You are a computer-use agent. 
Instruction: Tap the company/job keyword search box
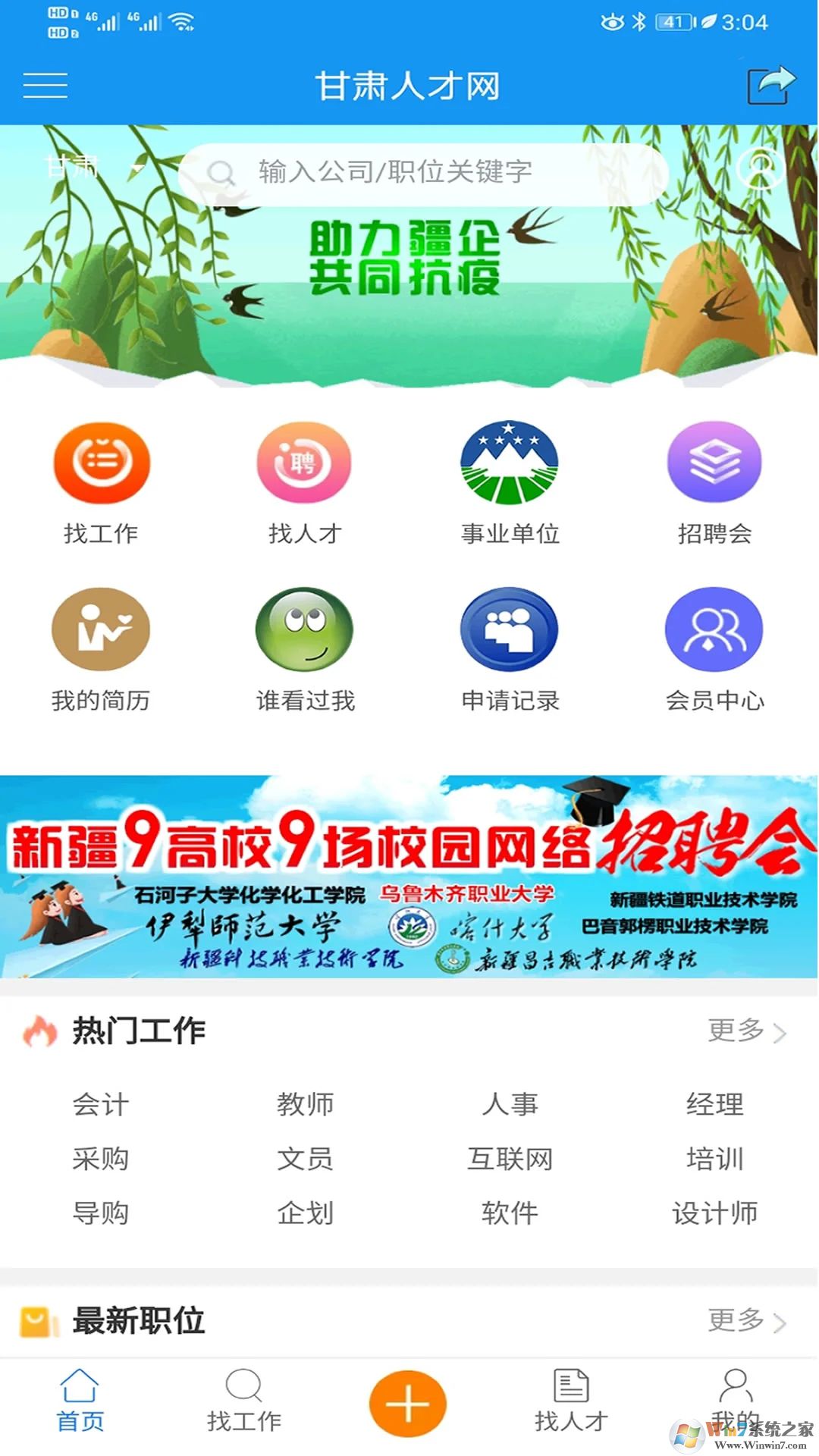[x=423, y=173]
